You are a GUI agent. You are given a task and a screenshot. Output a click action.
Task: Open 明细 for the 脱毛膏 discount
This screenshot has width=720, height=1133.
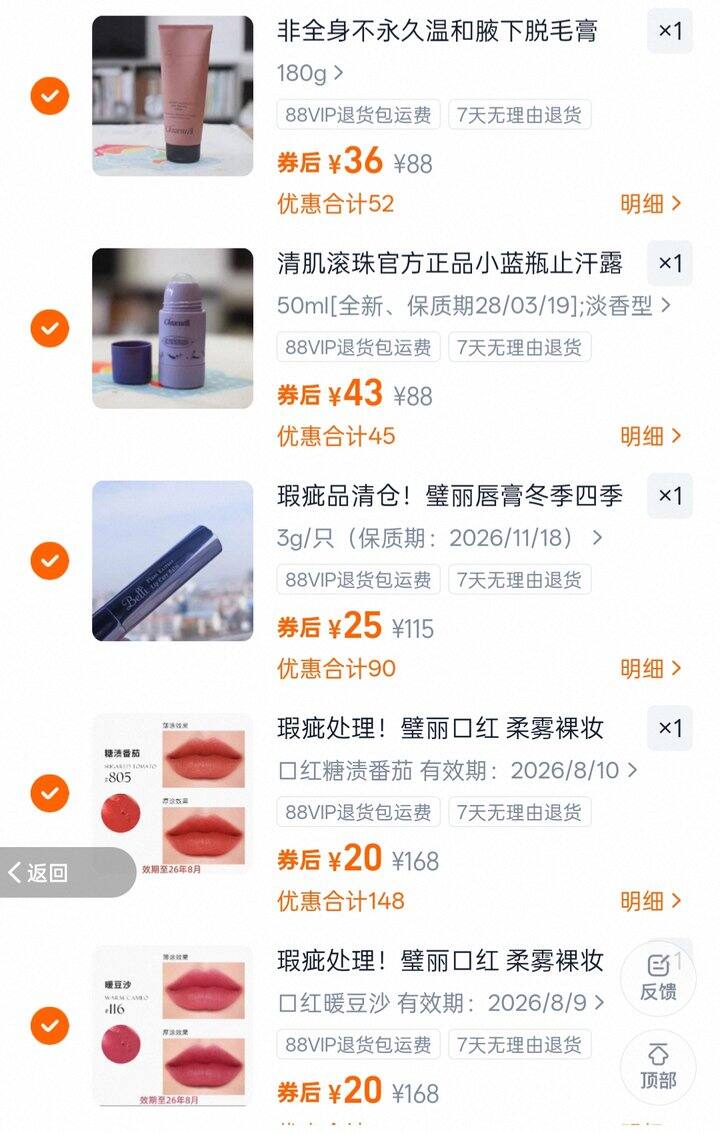point(650,204)
